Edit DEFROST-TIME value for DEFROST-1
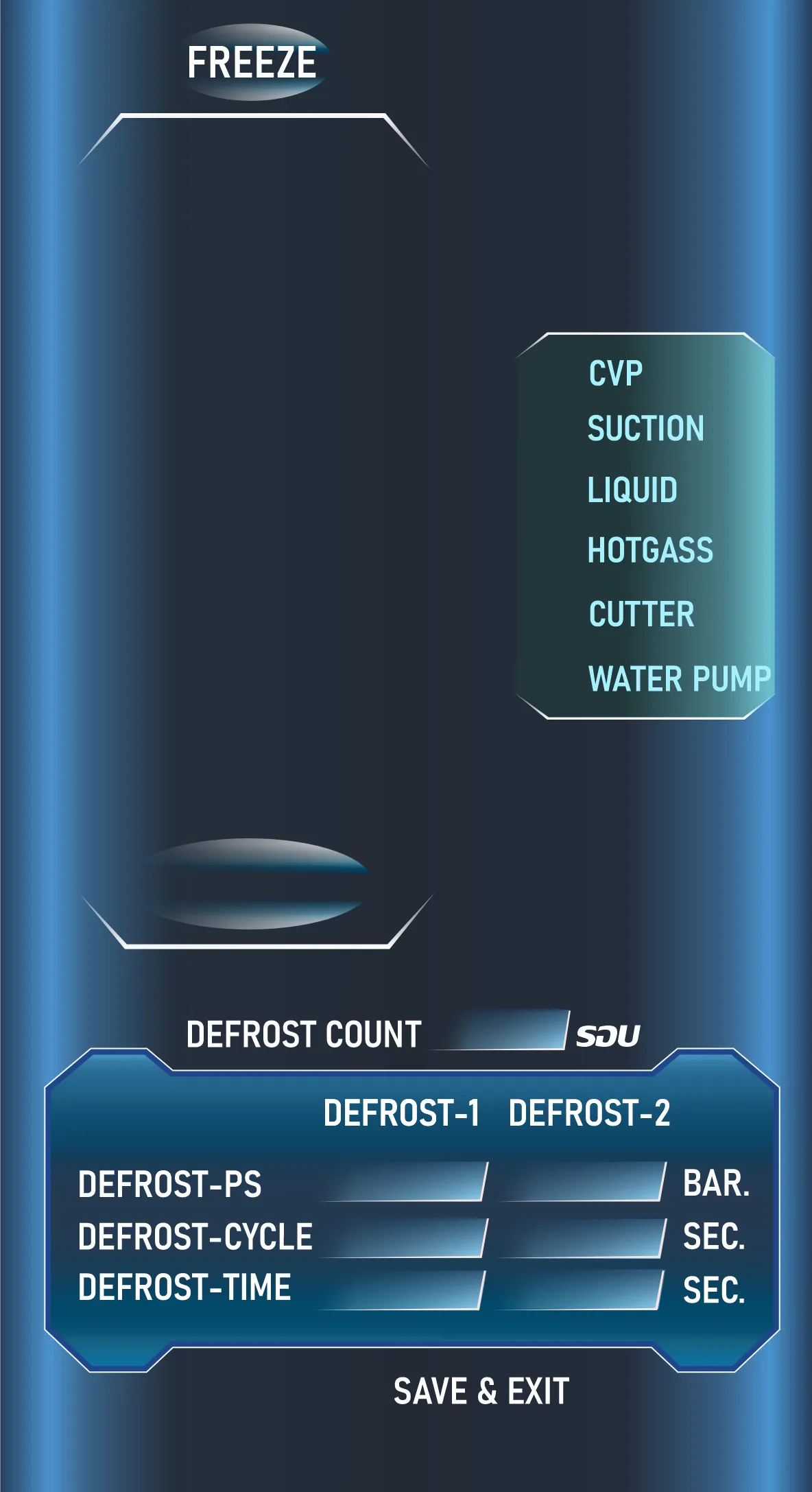The height and width of the screenshot is (1492, 812). click(x=402, y=1290)
